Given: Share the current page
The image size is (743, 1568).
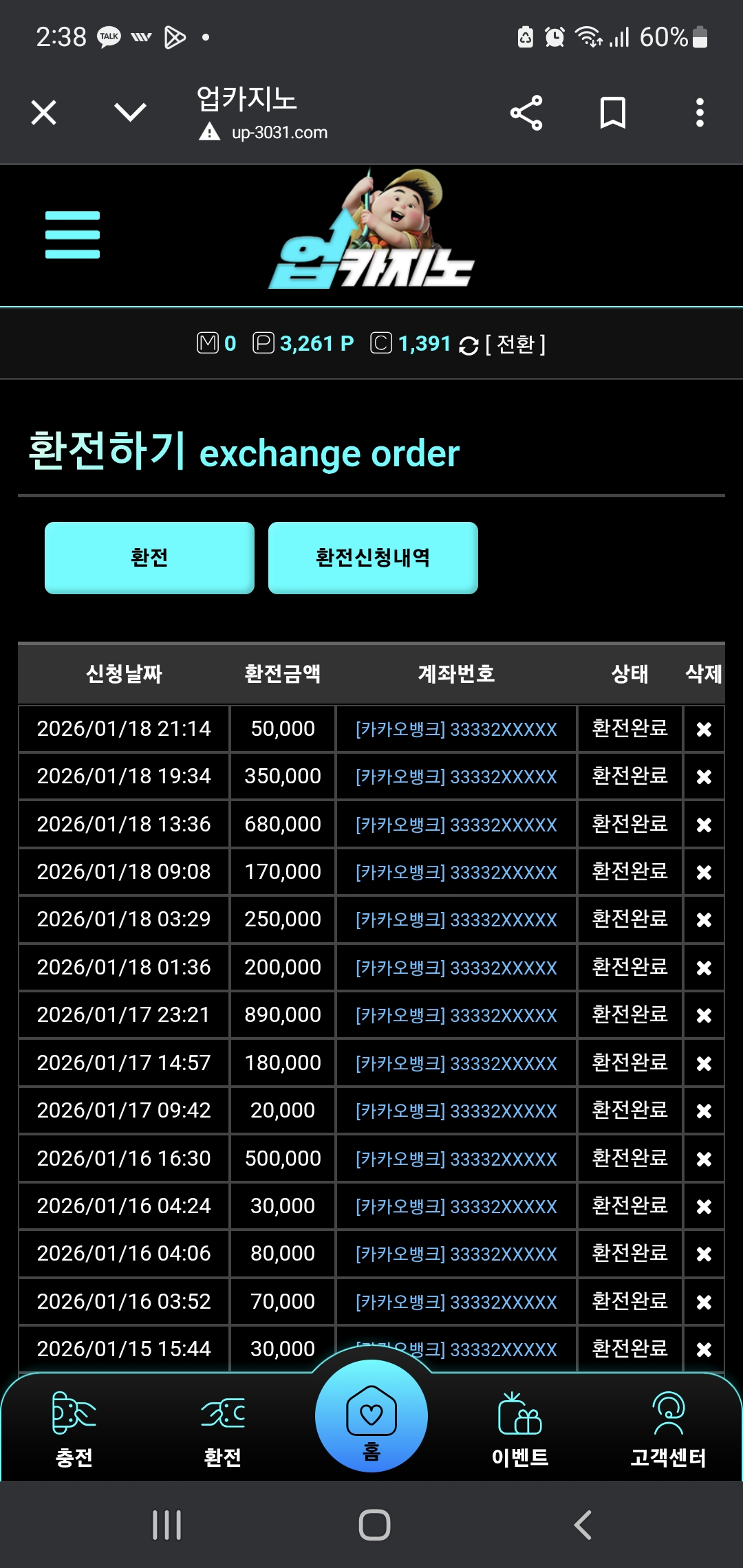Looking at the screenshot, I should tap(526, 113).
